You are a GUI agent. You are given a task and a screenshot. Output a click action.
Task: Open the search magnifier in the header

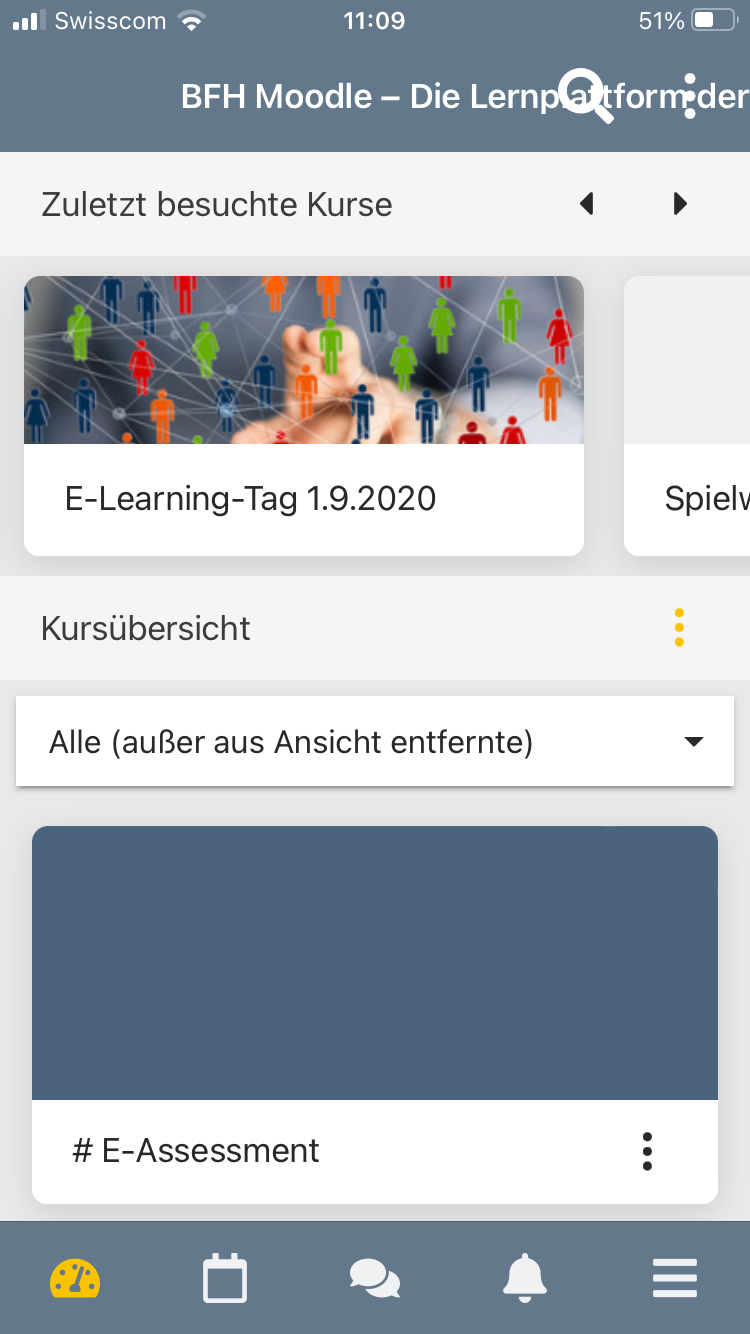coord(587,96)
